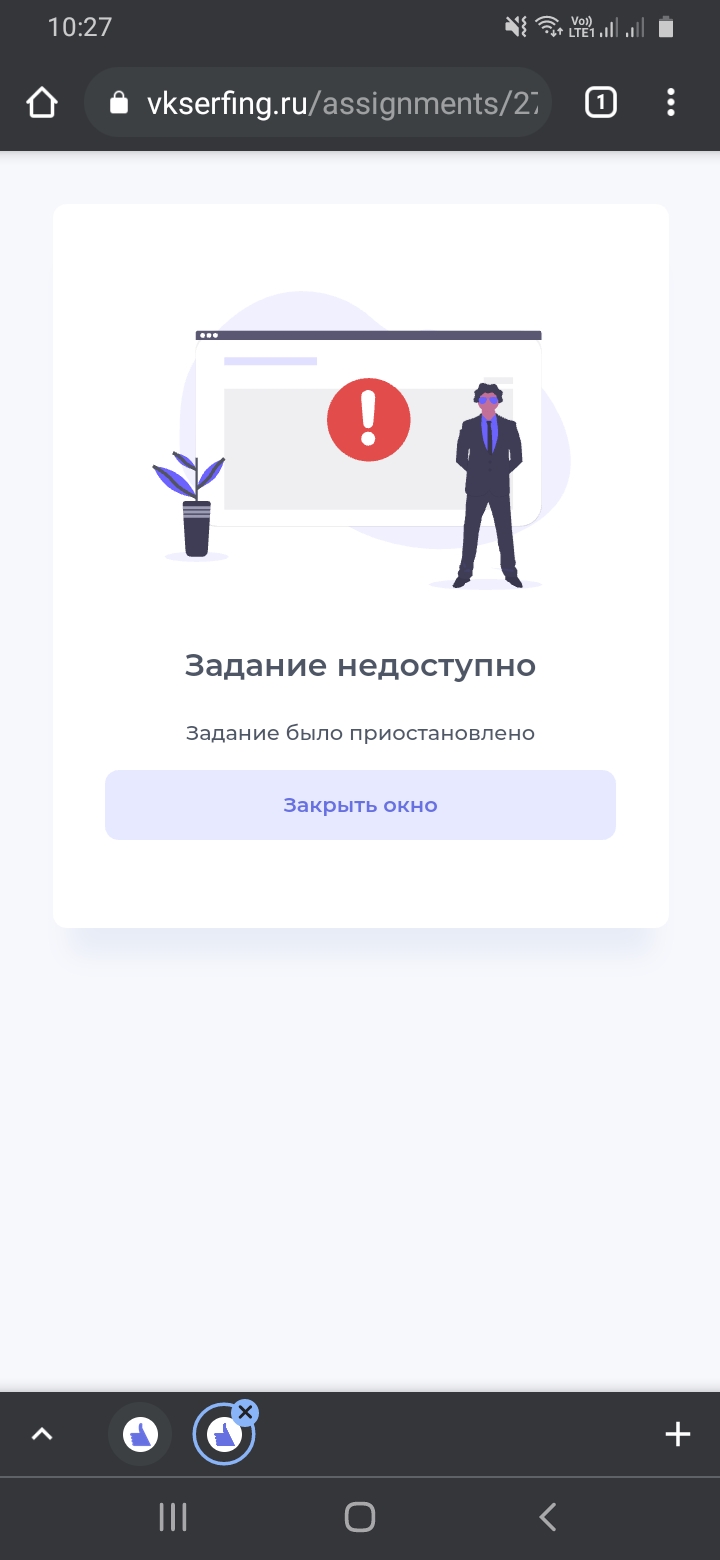Add a new tab to the group
The image size is (720, 1560).
click(x=678, y=1434)
